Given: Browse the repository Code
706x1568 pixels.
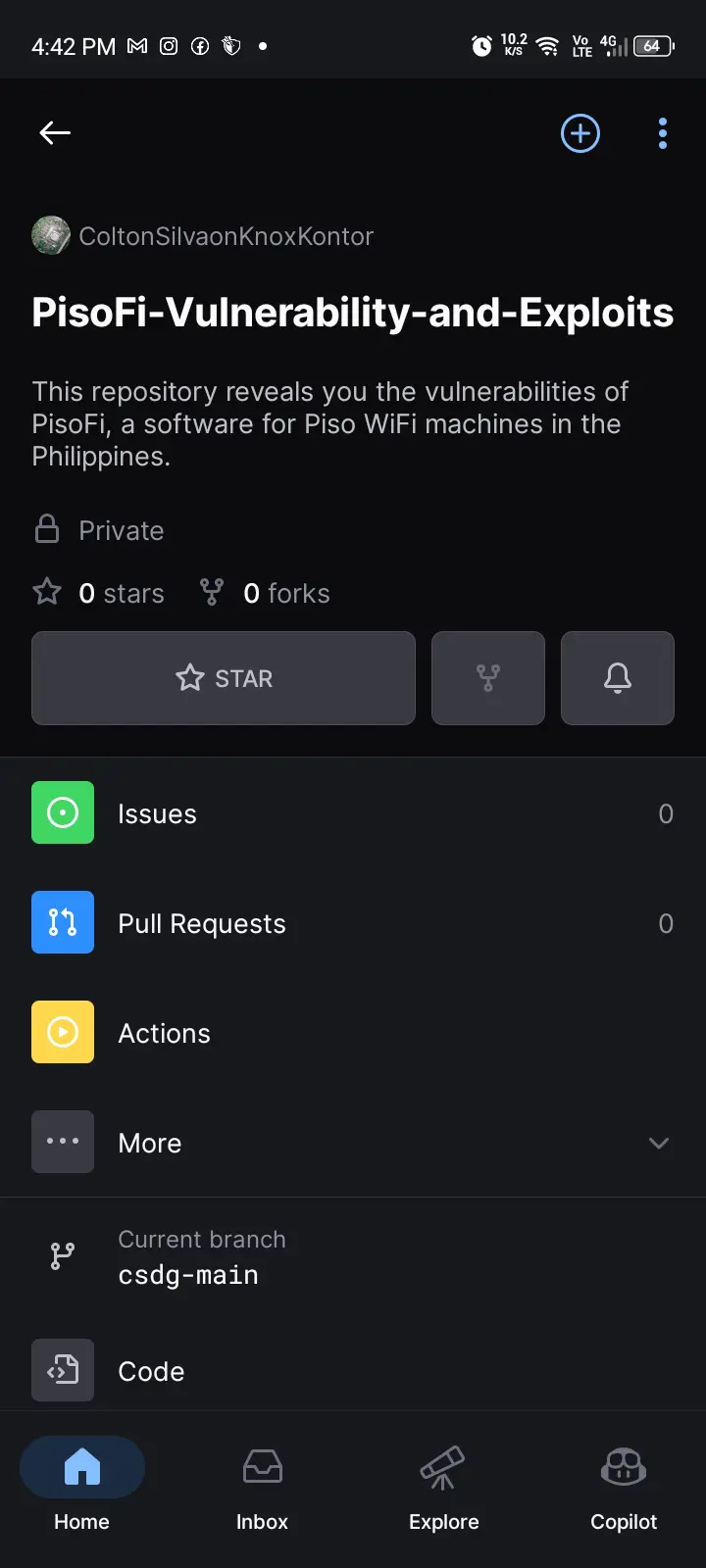Looking at the screenshot, I should click(x=353, y=1370).
